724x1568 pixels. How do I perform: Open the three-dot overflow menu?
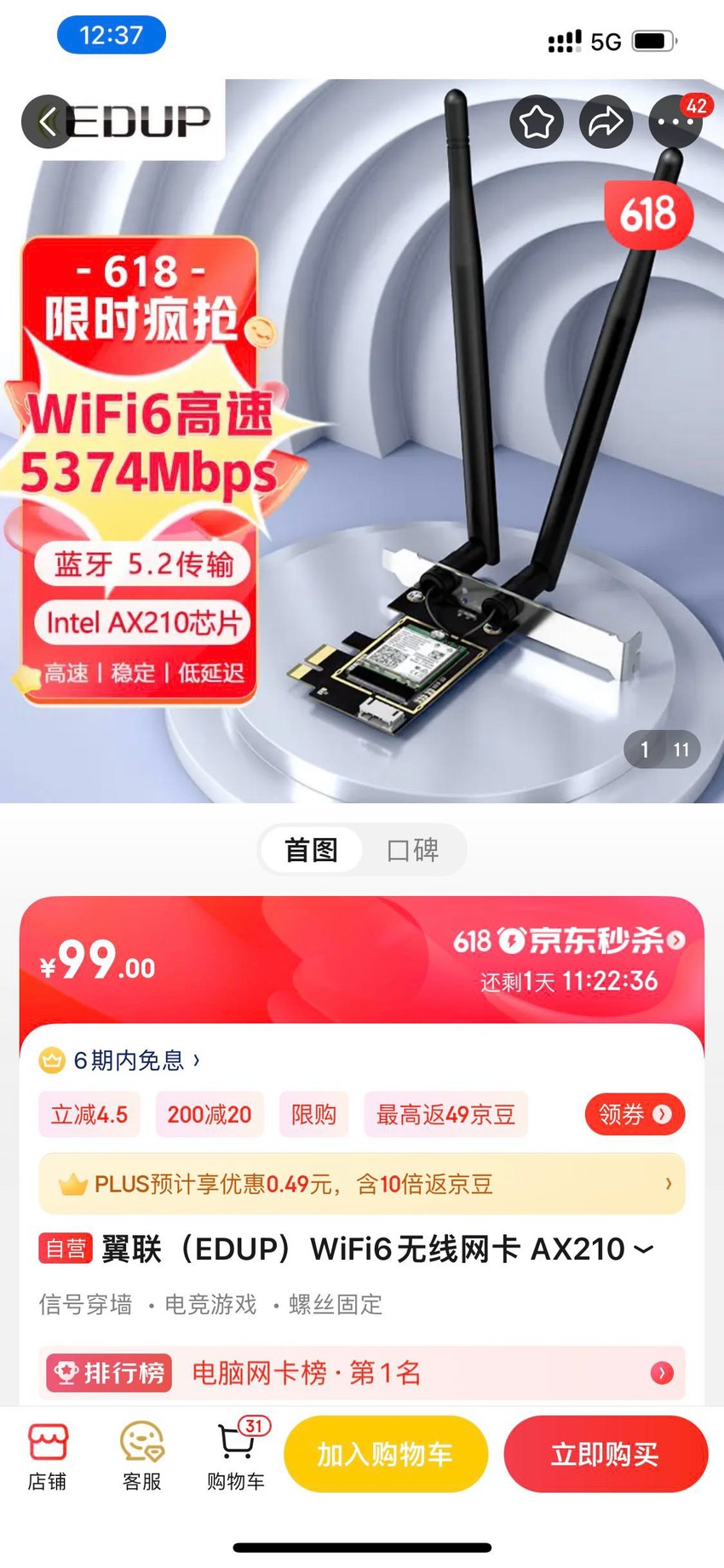[x=675, y=122]
